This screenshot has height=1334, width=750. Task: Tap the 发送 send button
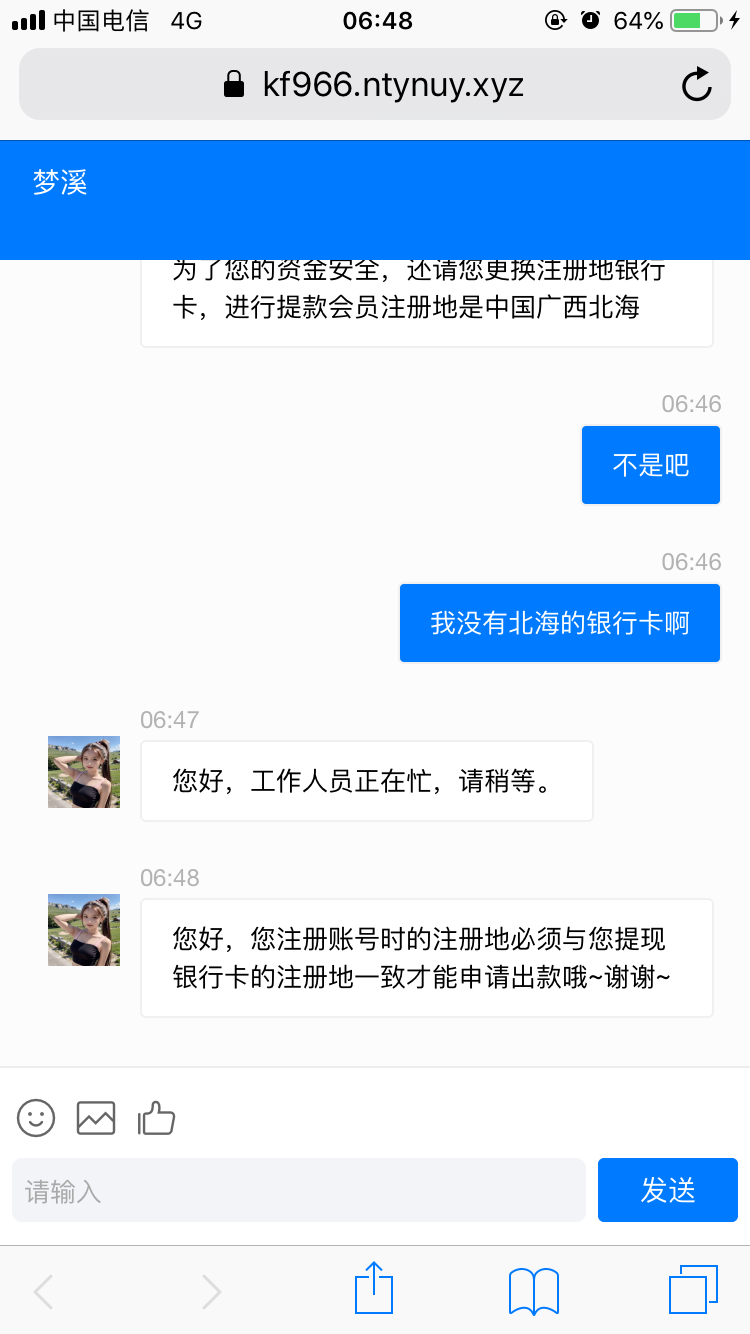click(667, 1190)
